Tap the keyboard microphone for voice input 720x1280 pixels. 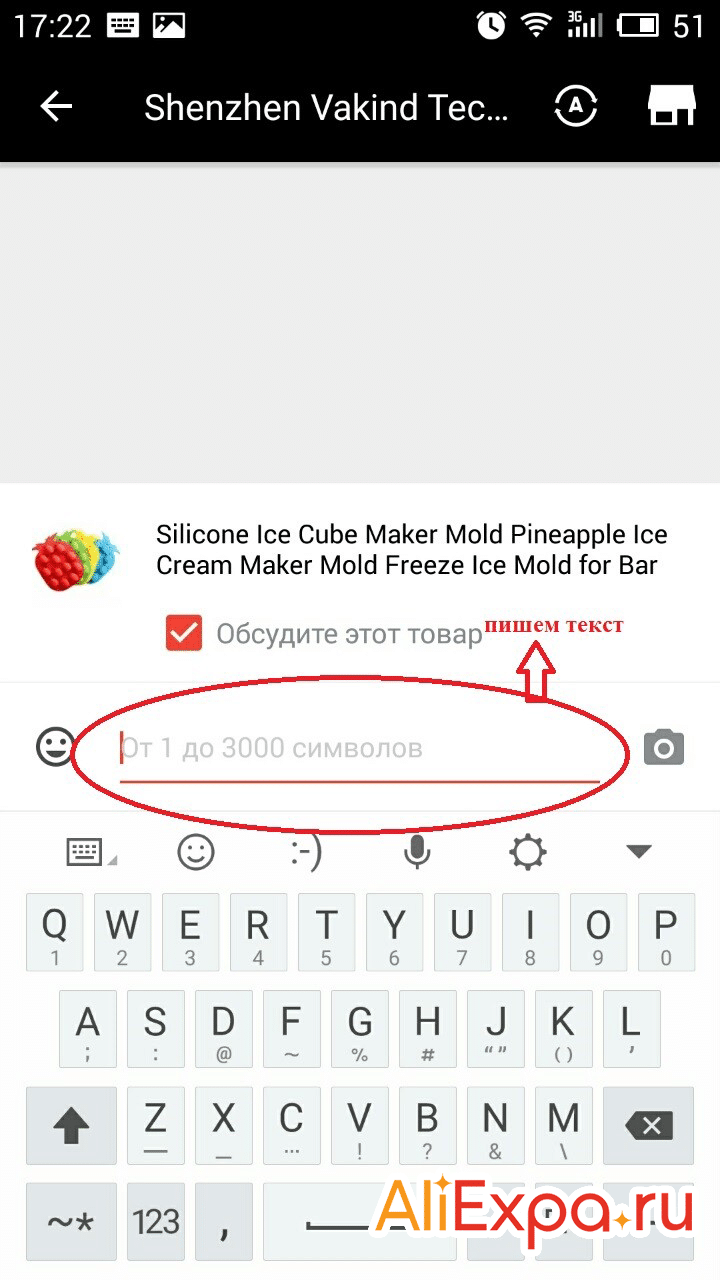[x=416, y=852]
